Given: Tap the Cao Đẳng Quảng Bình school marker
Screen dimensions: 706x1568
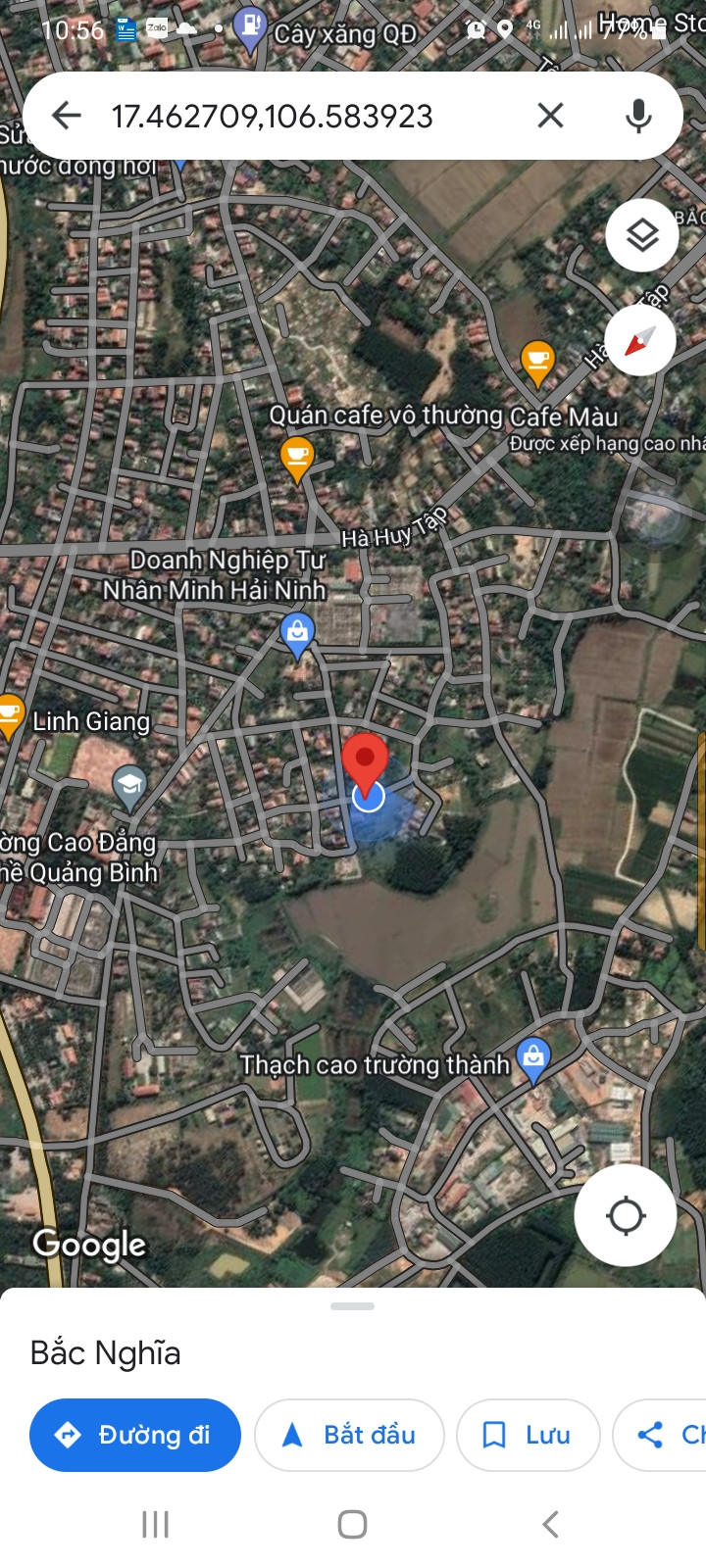Looking at the screenshot, I should pyautogui.click(x=129, y=787).
